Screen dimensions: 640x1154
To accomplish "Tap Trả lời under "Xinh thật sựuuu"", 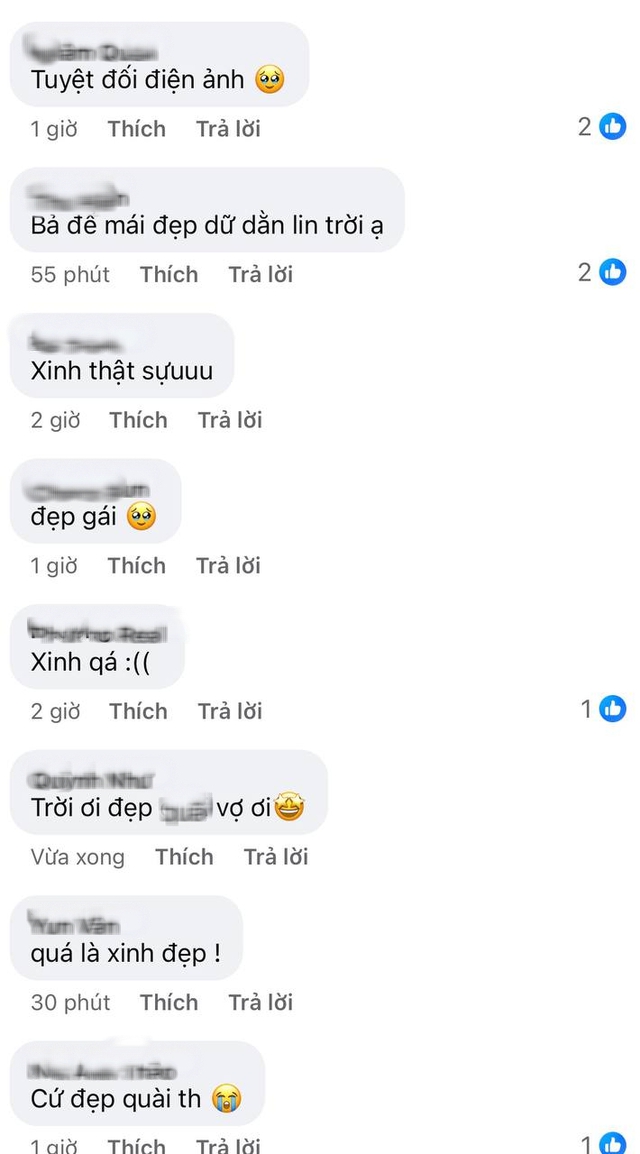I will 230,420.
